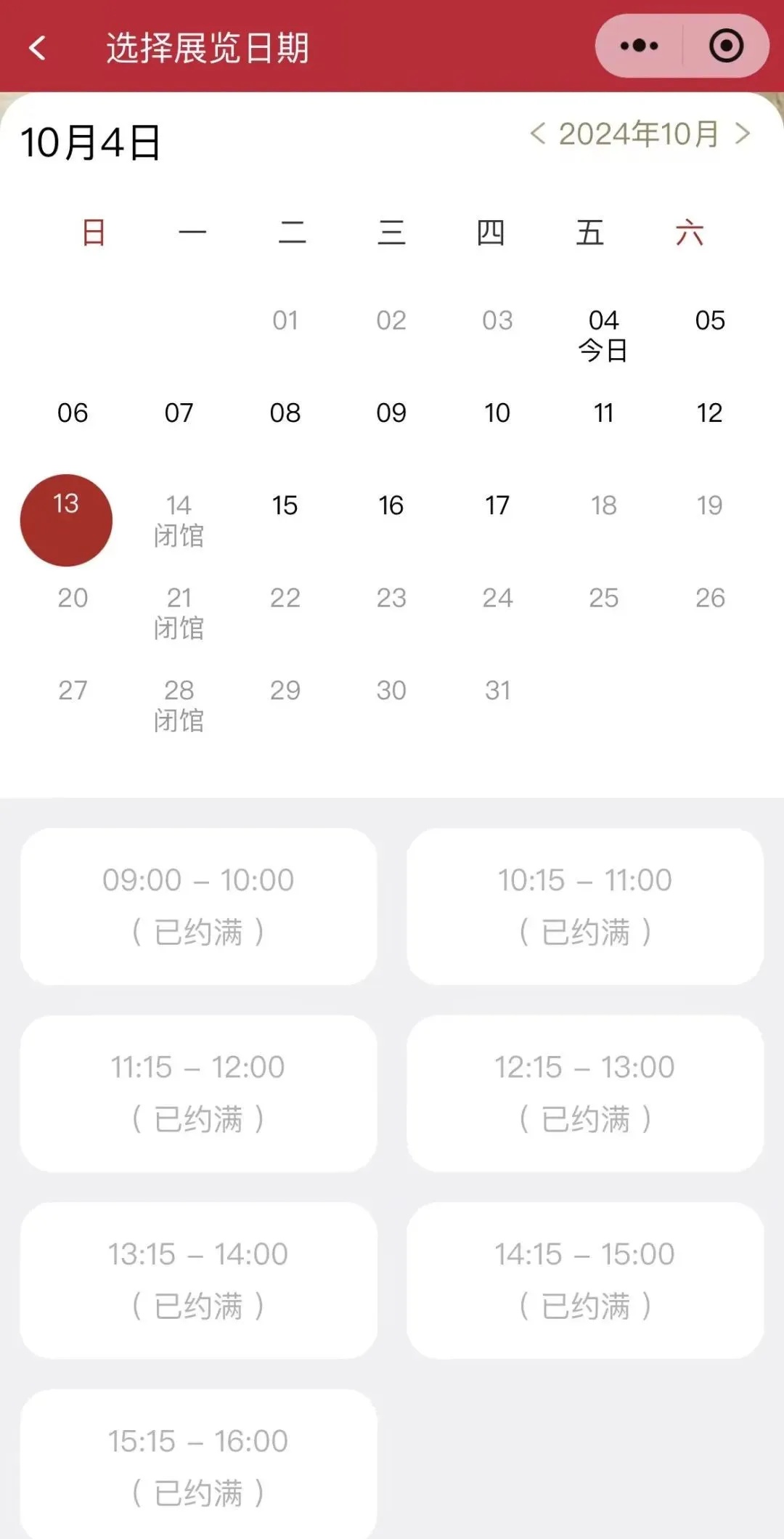Pick date 09 on the calendar
The width and height of the screenshot is (784, 1539).
[391, 413]
